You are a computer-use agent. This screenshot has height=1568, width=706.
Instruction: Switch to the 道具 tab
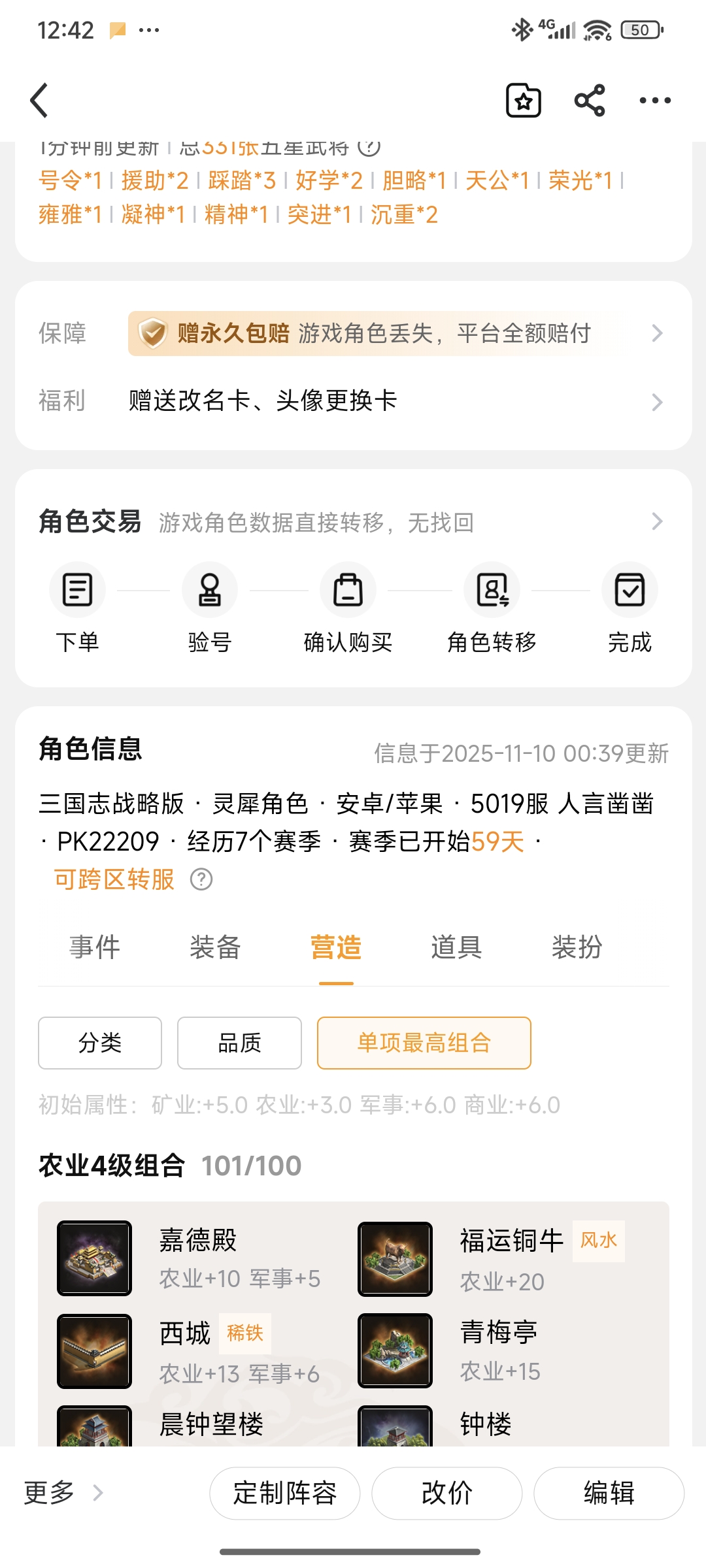pyautogui.click(x=456, y=947)
